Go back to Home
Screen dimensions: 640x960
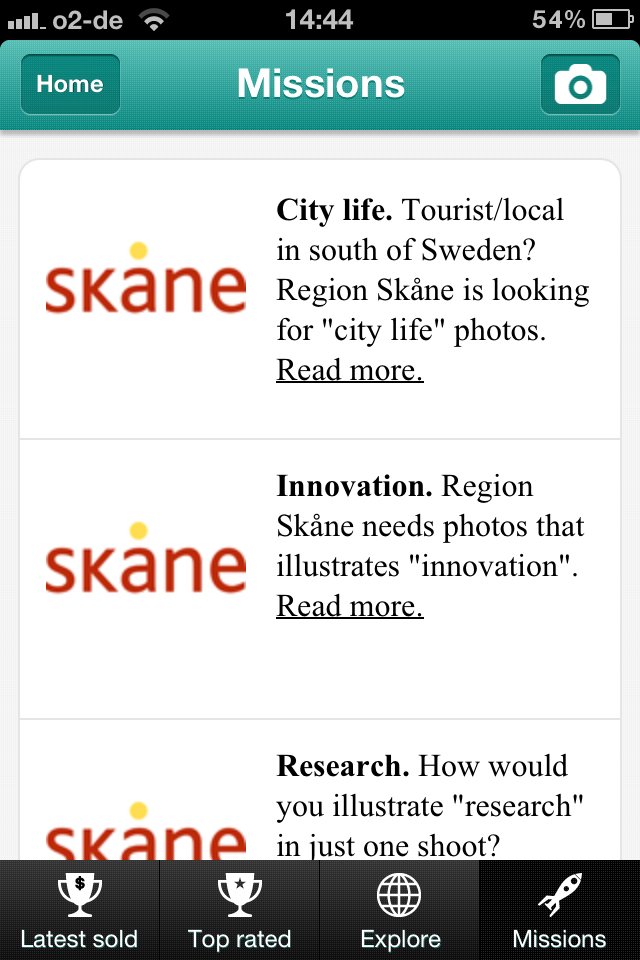point(70,84)
